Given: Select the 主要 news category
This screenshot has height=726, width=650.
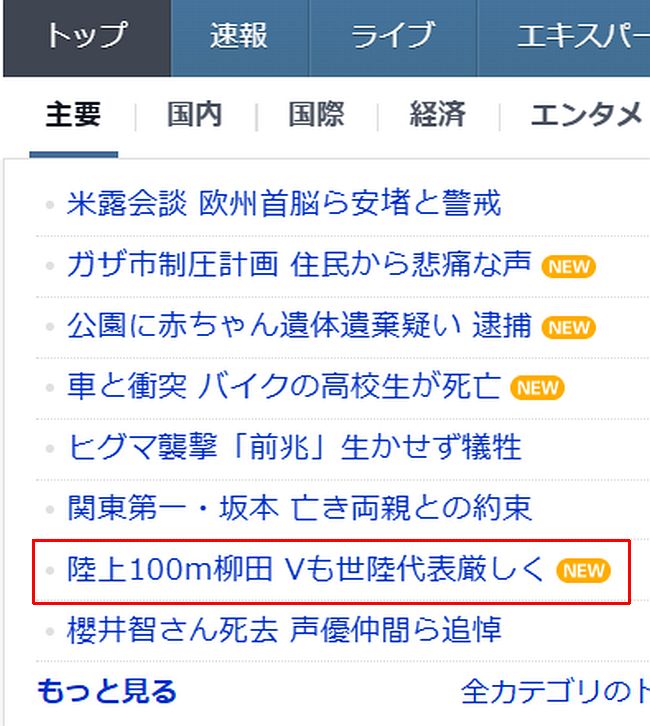Looking at the screenshot, I should [73, 115].
